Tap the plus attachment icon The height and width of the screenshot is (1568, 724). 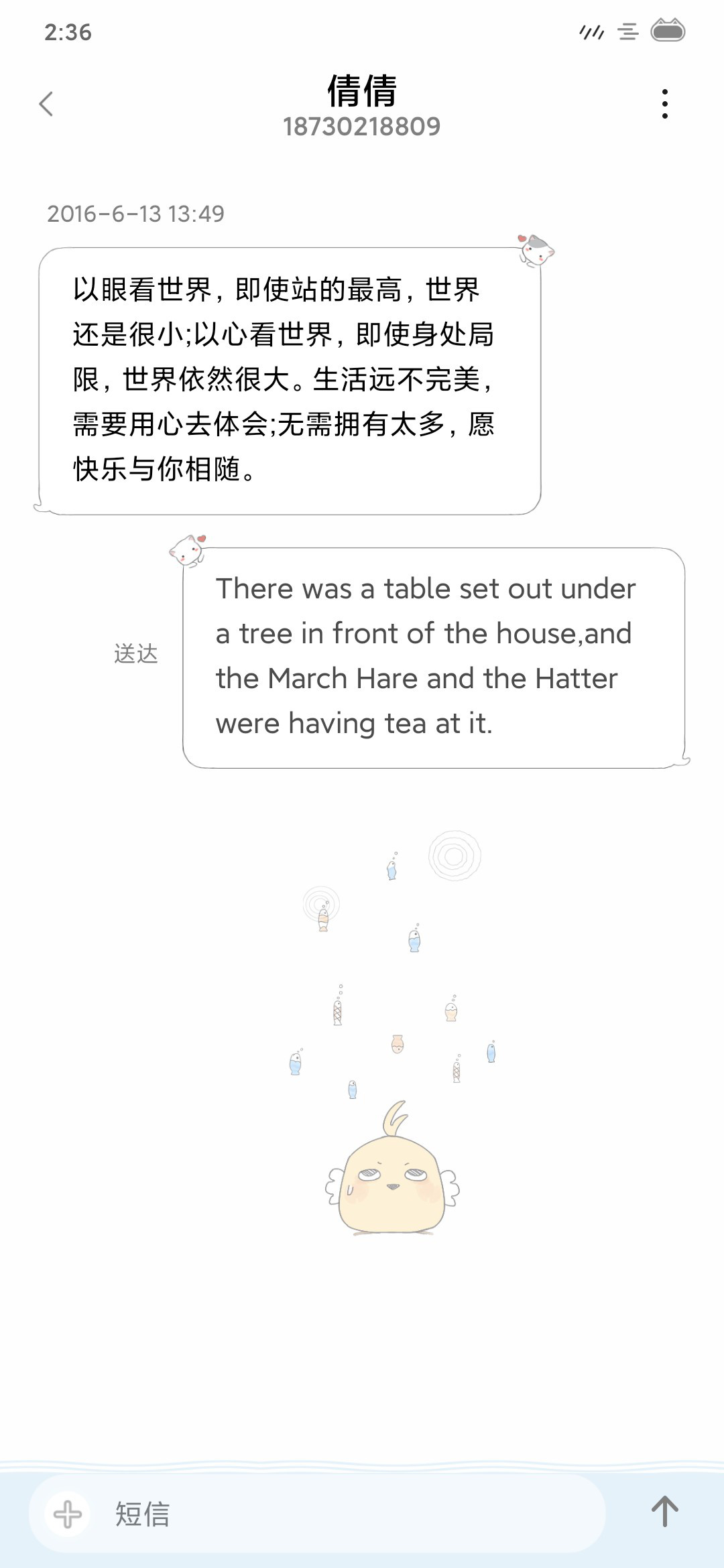68,1514
